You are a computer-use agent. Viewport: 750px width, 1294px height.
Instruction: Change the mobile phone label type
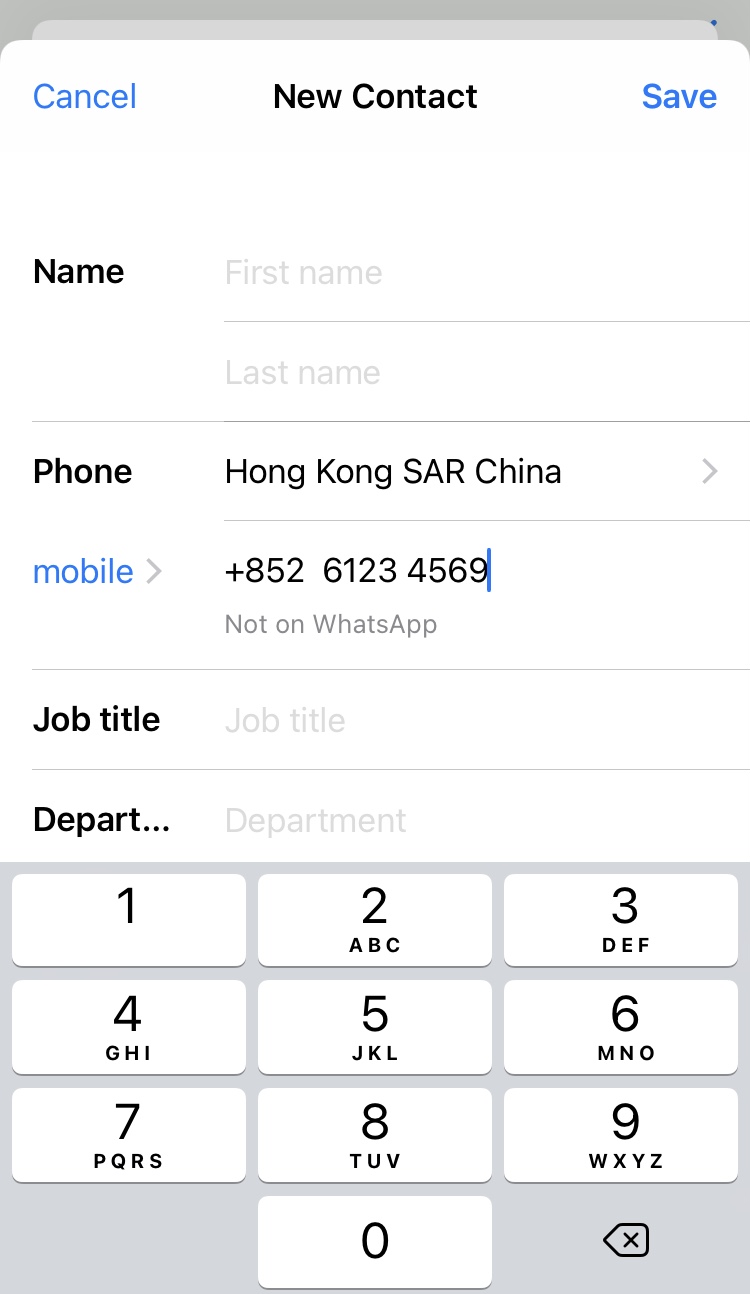click(96, 571)
